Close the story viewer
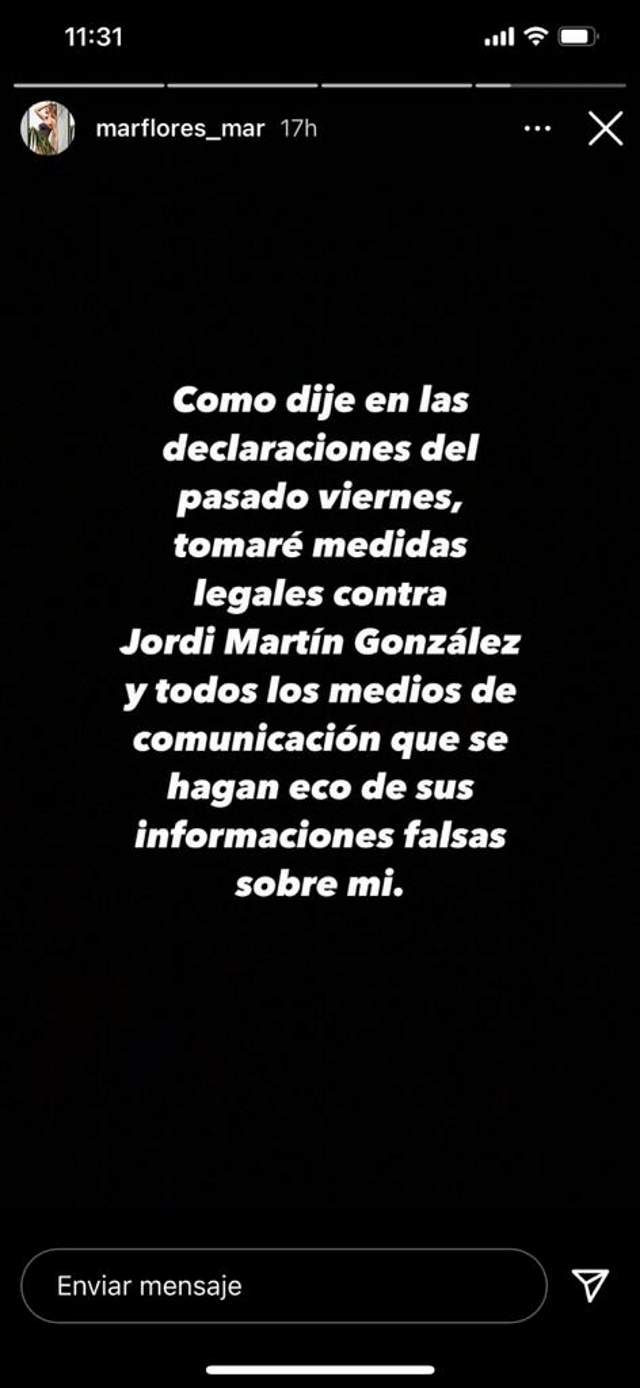Image resolution: width=640 pixels, height=1388 pixels. coord(605,129)
